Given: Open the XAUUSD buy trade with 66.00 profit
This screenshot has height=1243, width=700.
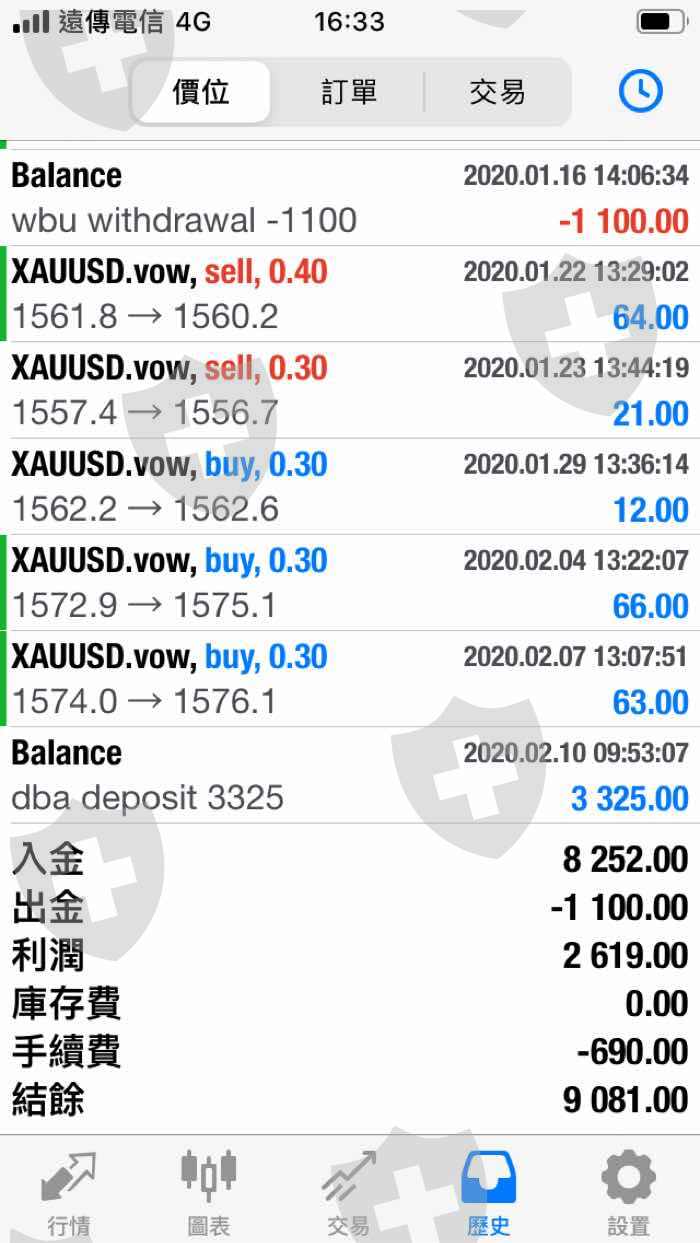Looking at the screenshot, I should (x=350, y=582).
